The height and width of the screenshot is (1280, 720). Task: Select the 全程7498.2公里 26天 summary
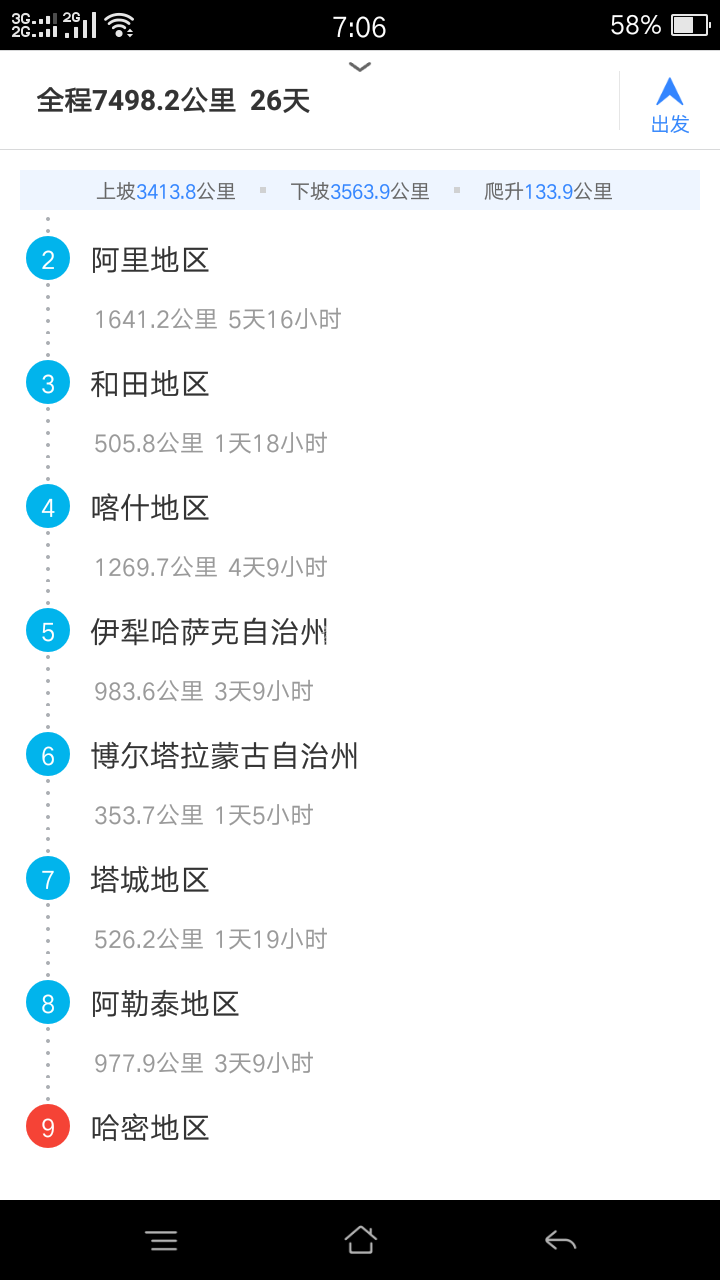pyautogui.click(x=172, y=100)
